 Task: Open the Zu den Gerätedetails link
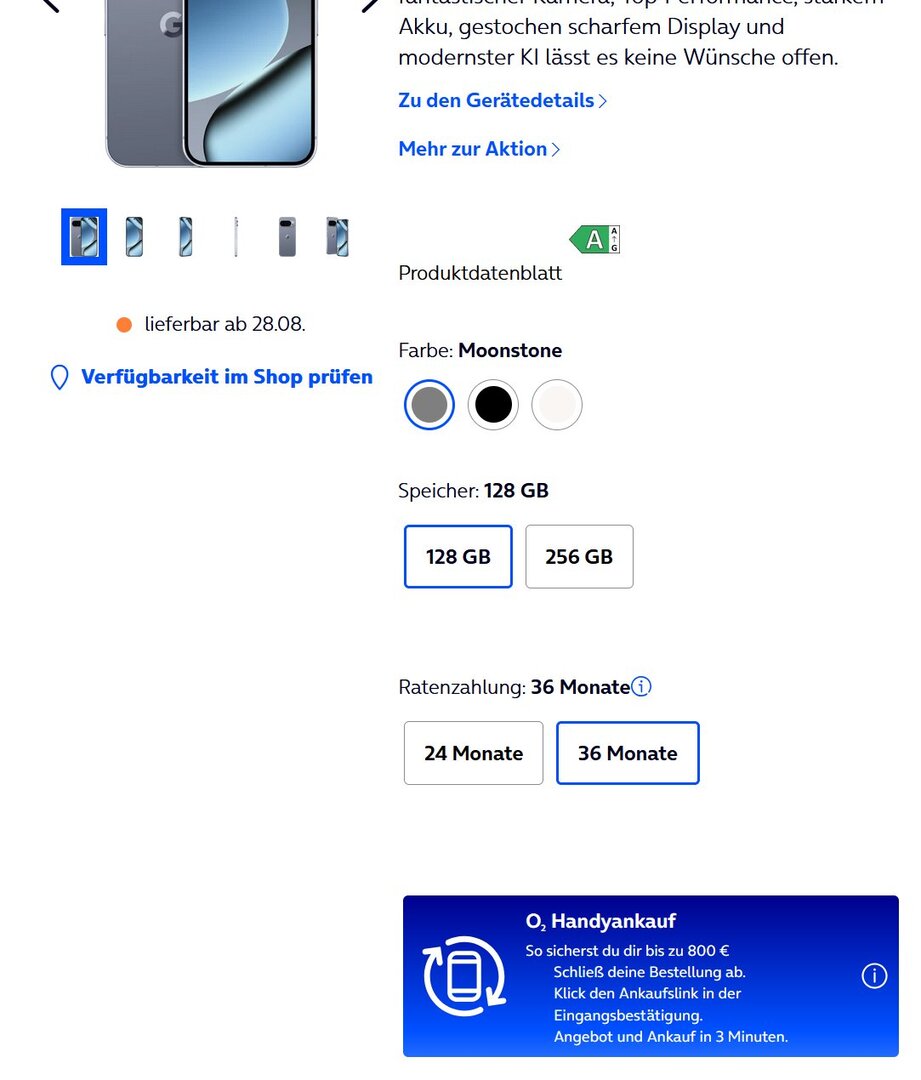pyautogui.click(x=502, y=100)
